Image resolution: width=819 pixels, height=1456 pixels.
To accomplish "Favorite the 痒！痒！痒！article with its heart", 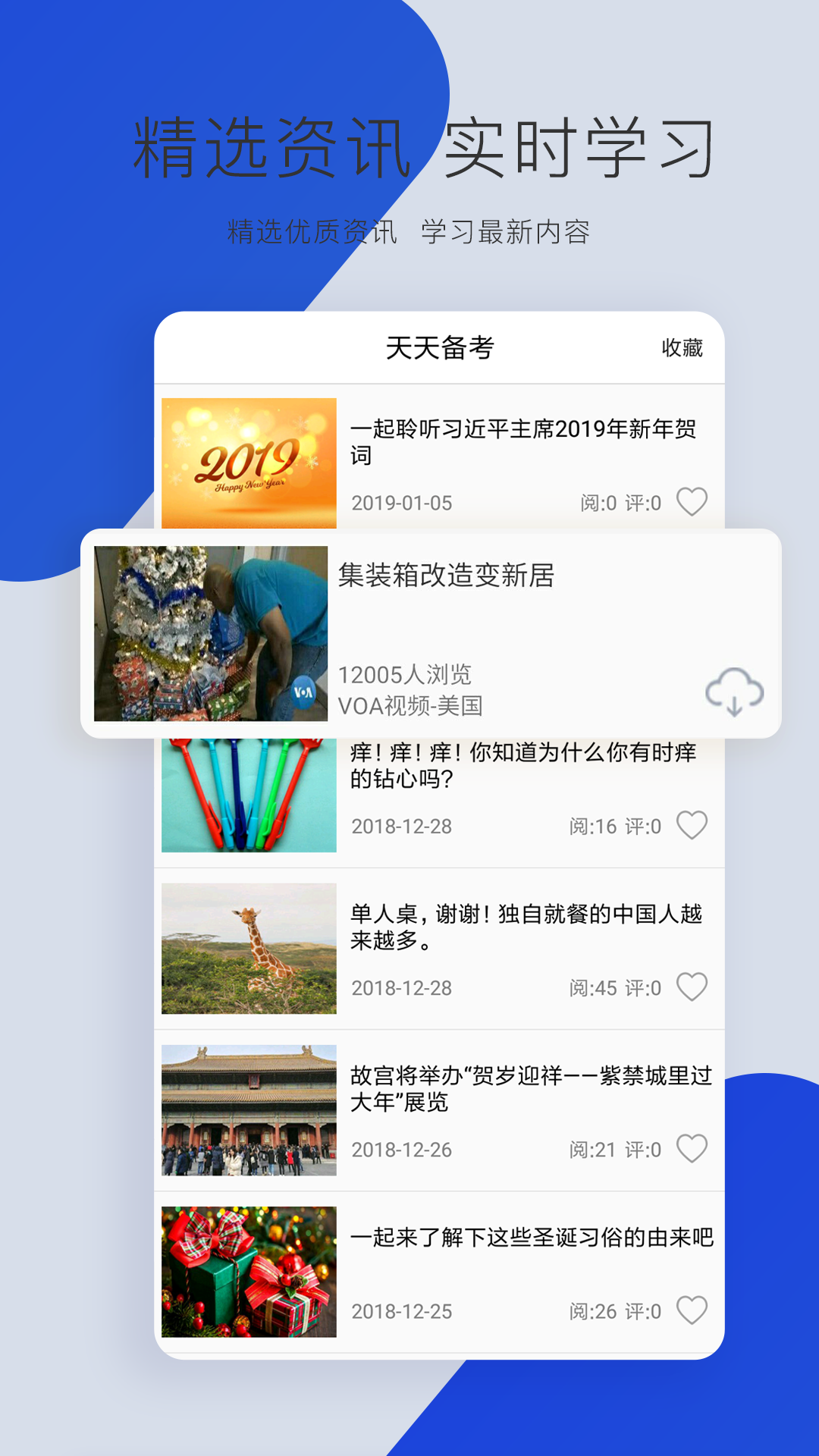I will pos(692,824).
